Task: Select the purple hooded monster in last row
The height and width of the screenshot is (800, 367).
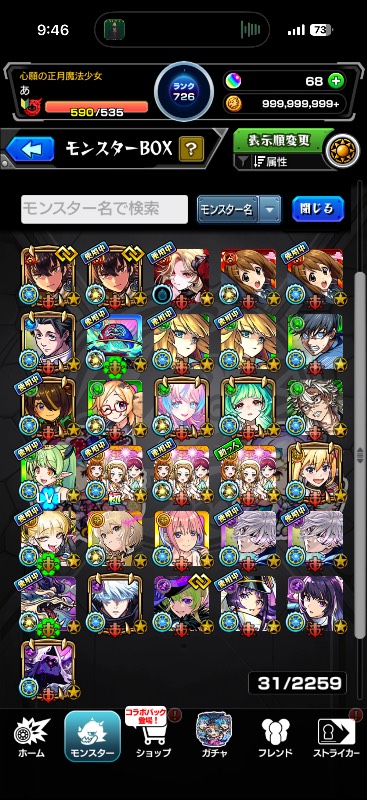Action: point(50,670)
